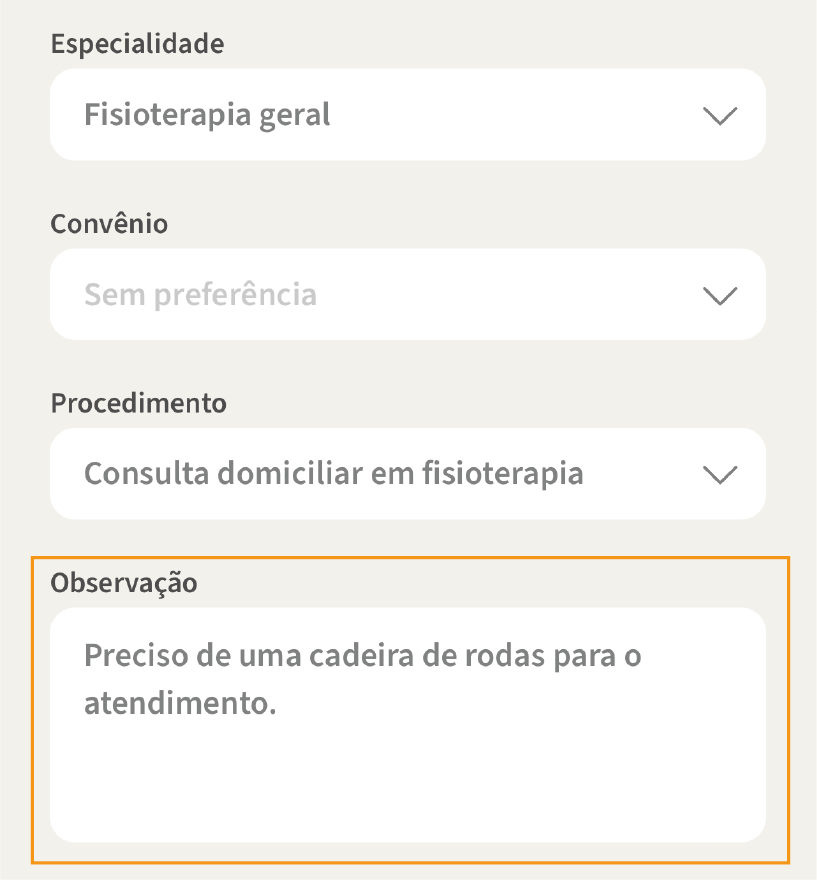Click the Procedimento label

[139, 403]
